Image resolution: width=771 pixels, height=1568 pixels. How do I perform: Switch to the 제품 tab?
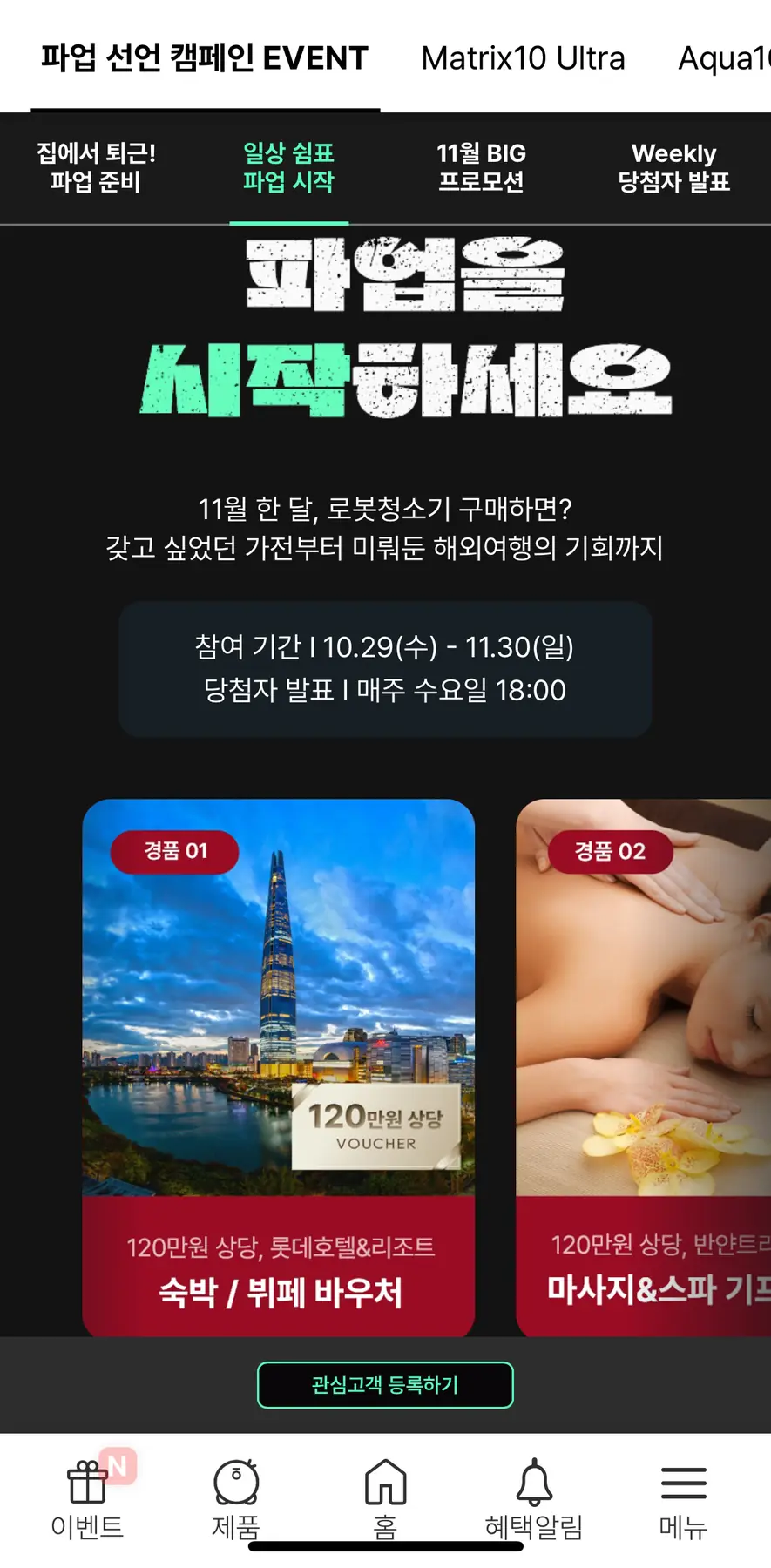(236, 1498)
